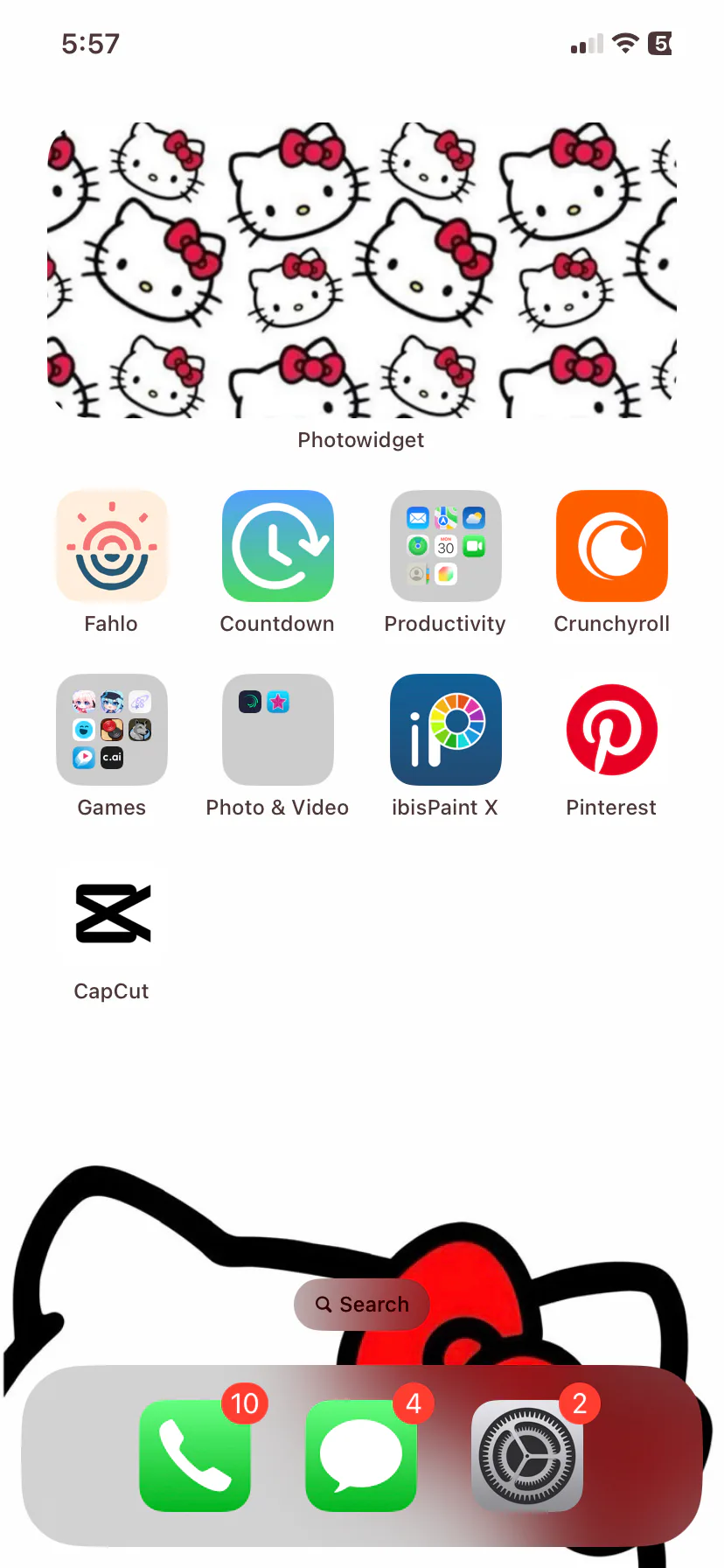Open the Productivity folder
Image resolution: width=724 pixels, height=1568 pixels.
(445, 546)
